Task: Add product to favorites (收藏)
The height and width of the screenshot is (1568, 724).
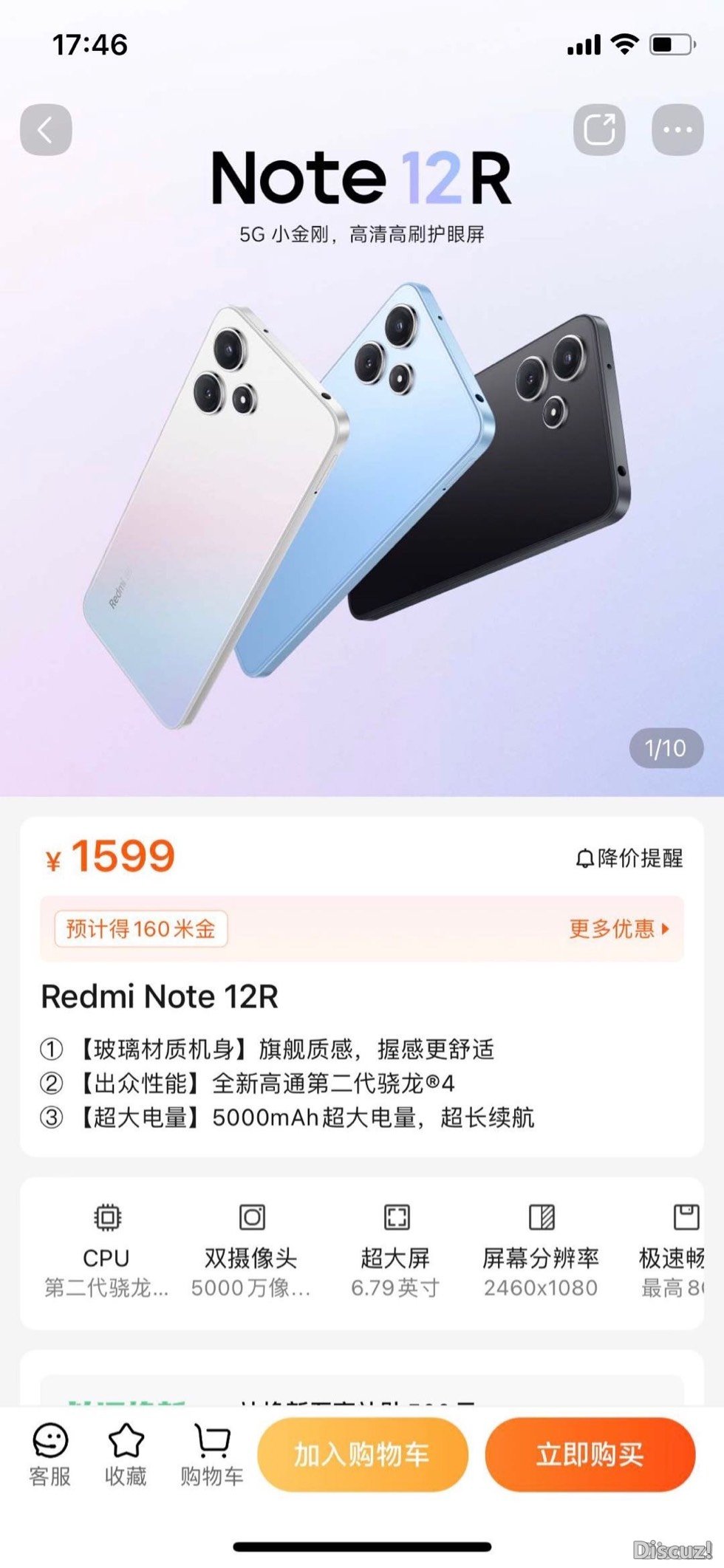Action: [126, 1455]
